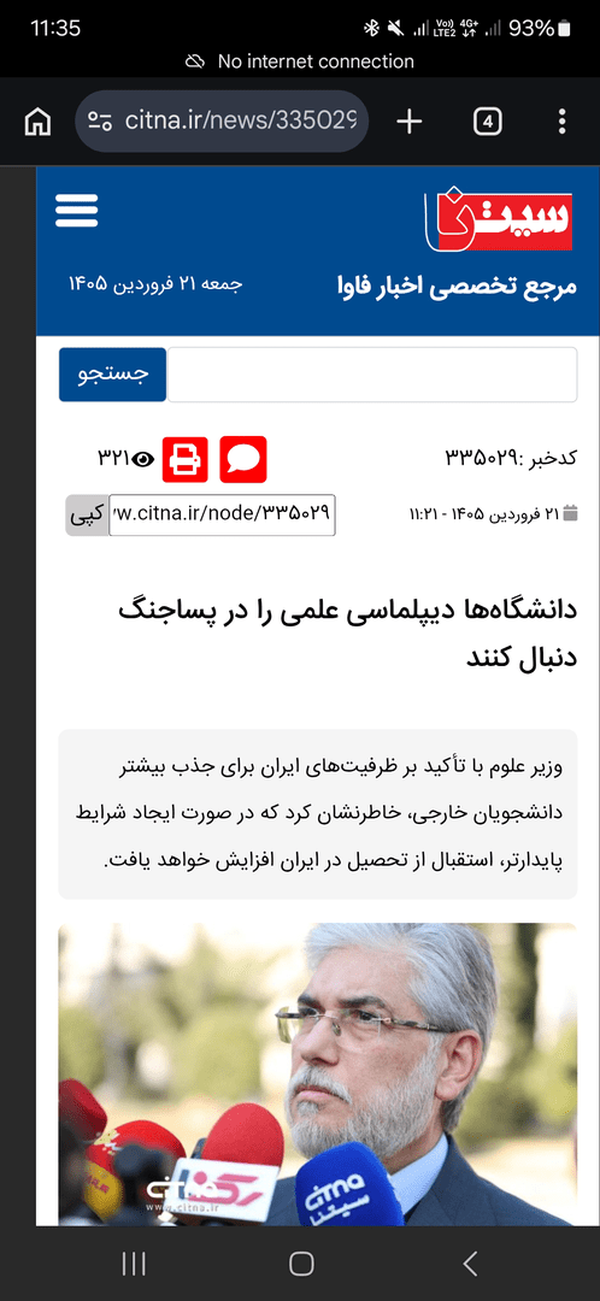Viewport: 600px width, 1301px height.
Task: Go back using the system back button
Action: (x=469, y=1263)
